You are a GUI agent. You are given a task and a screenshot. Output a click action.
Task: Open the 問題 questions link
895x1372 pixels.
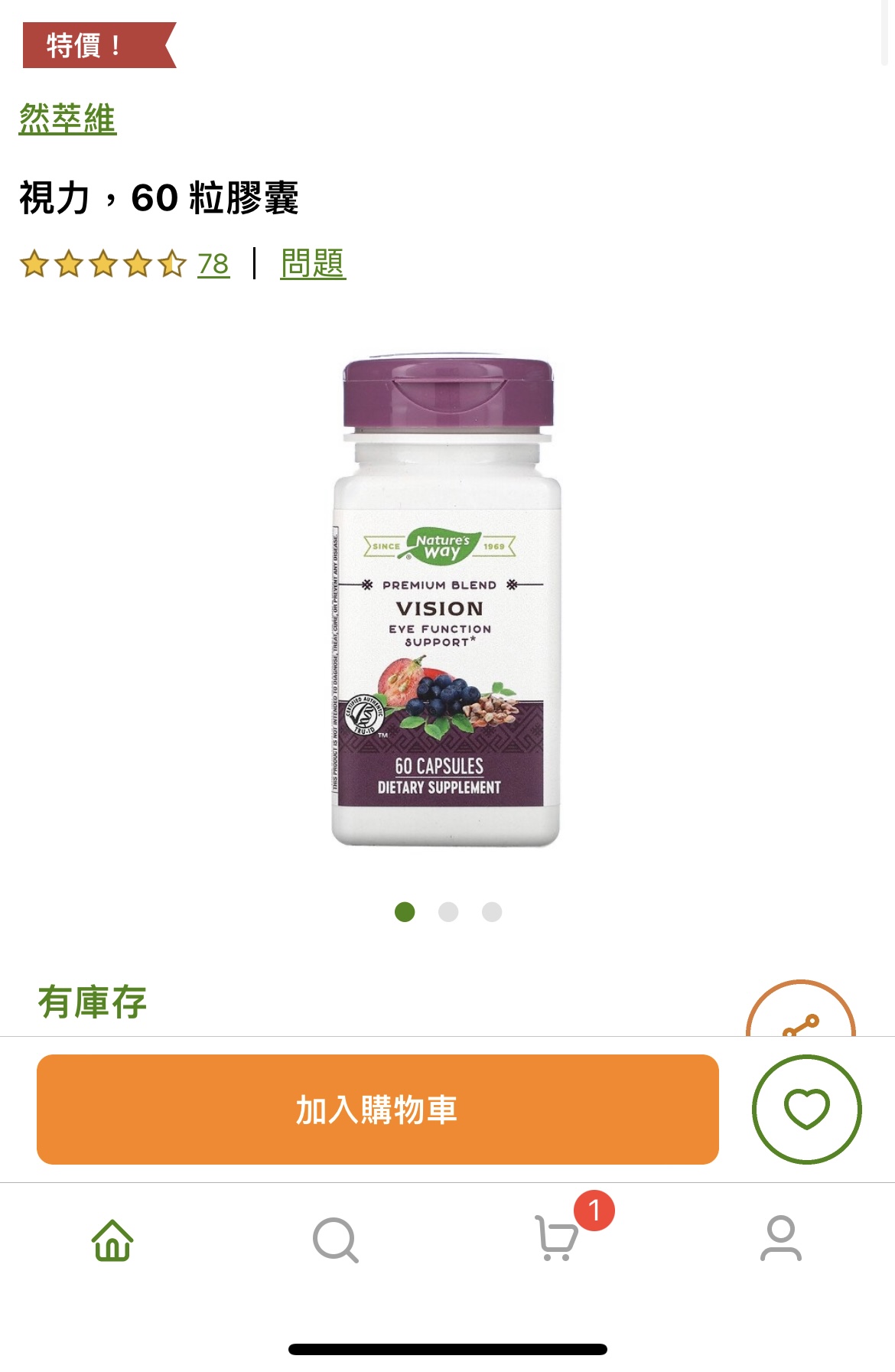coord(313,264)
